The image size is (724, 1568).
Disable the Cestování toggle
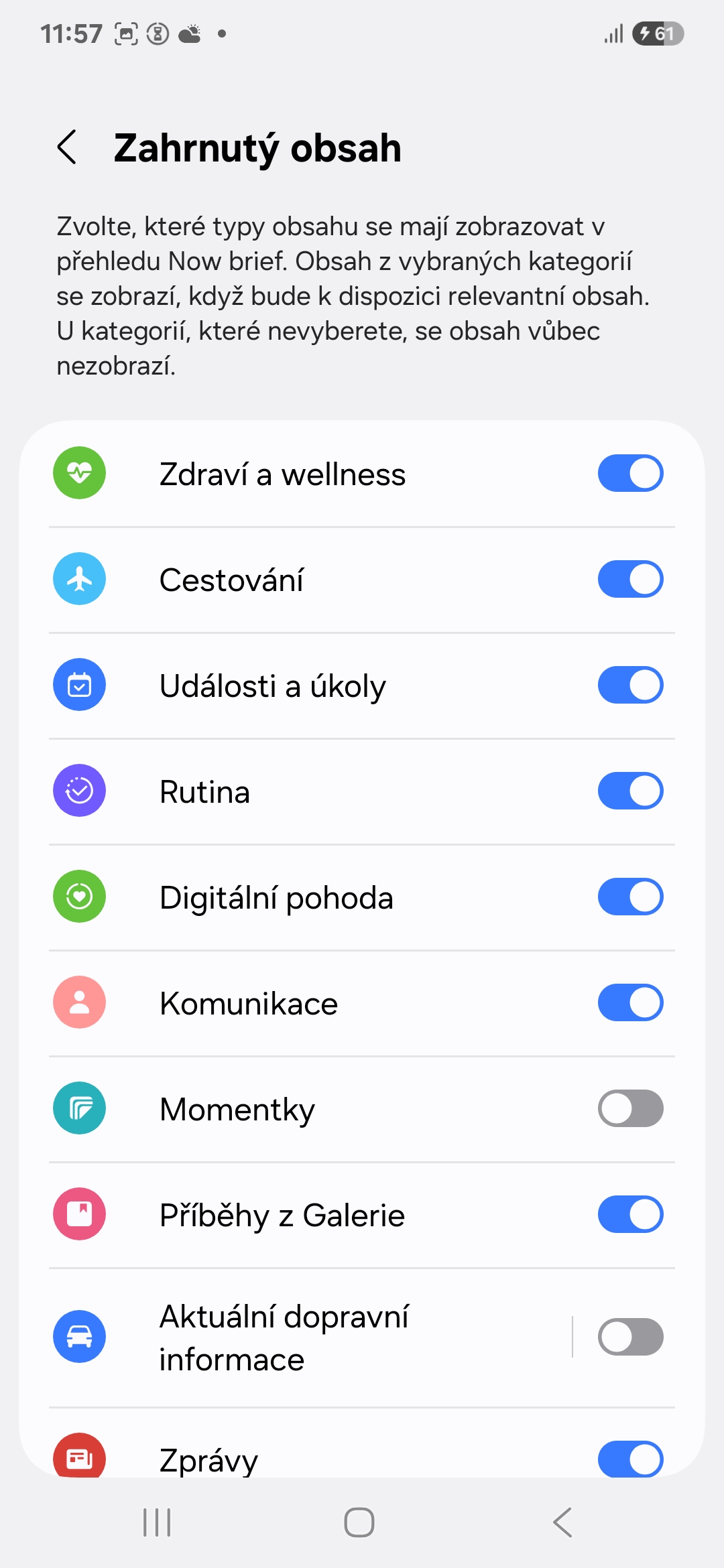point(630,579)
